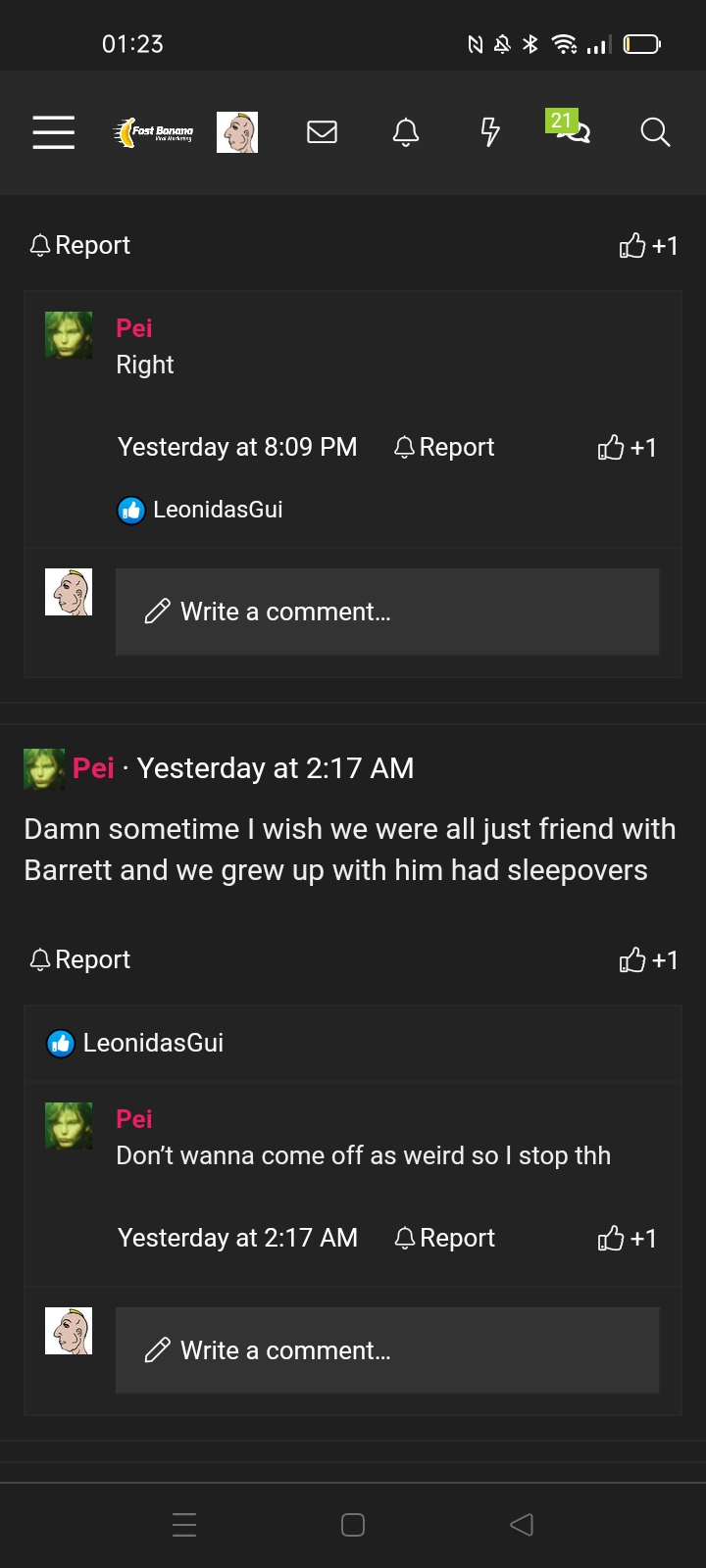The image size is (706, 1568).
Task: Write a comment below the 'Right' reply
Action: 387,612
